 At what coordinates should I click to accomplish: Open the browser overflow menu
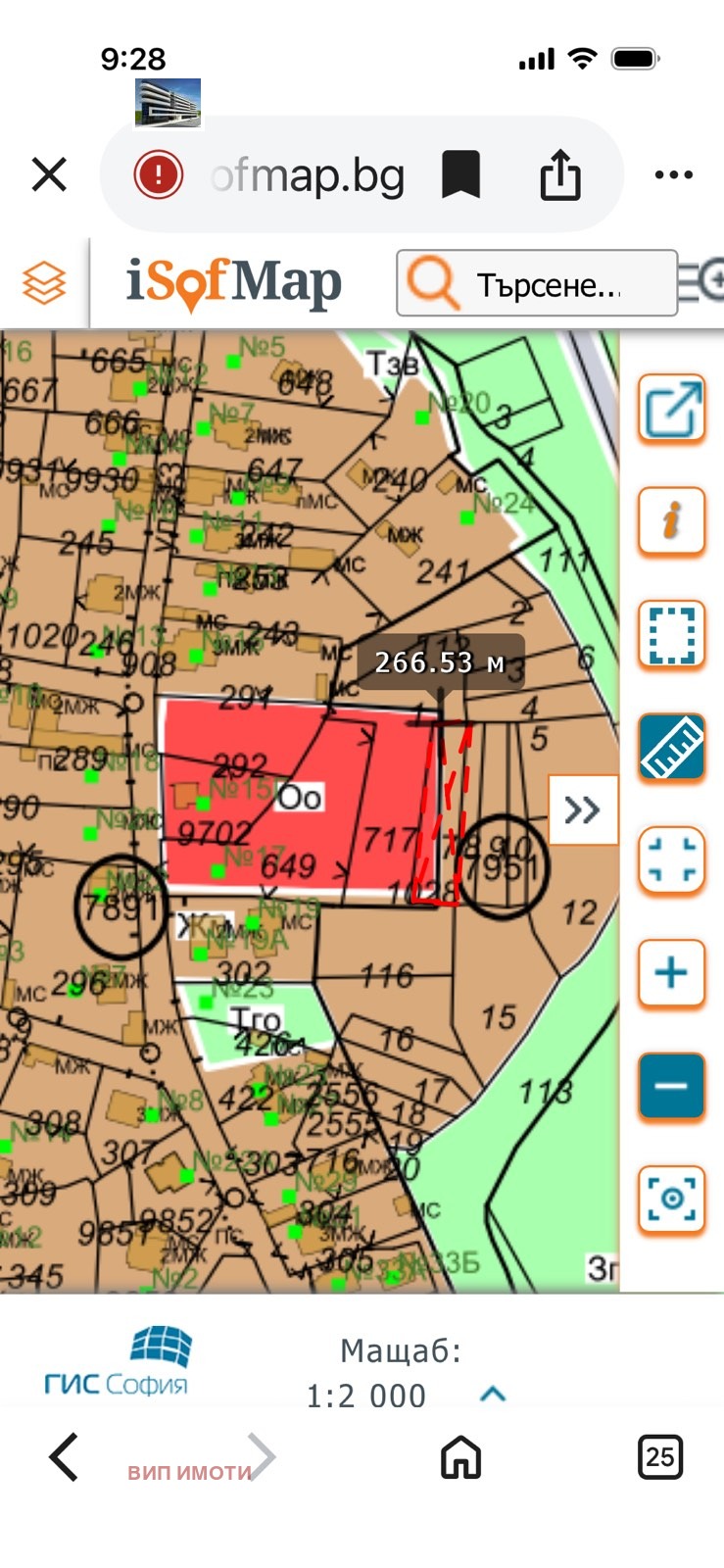673,175
